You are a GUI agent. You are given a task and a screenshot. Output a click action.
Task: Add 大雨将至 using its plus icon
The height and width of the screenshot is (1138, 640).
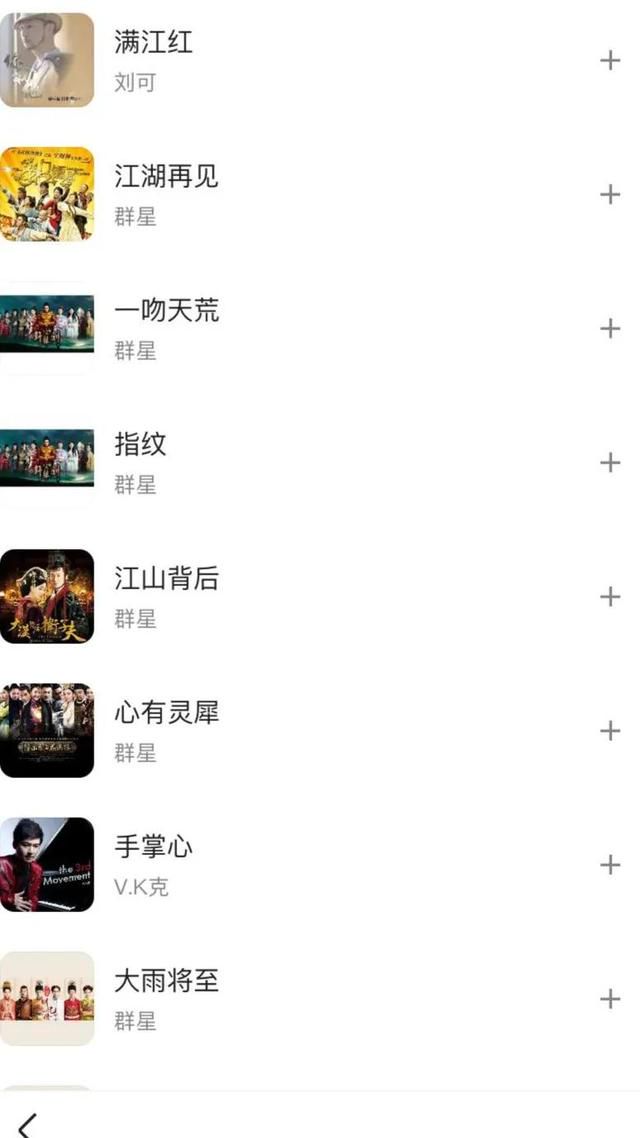[610, 999]
